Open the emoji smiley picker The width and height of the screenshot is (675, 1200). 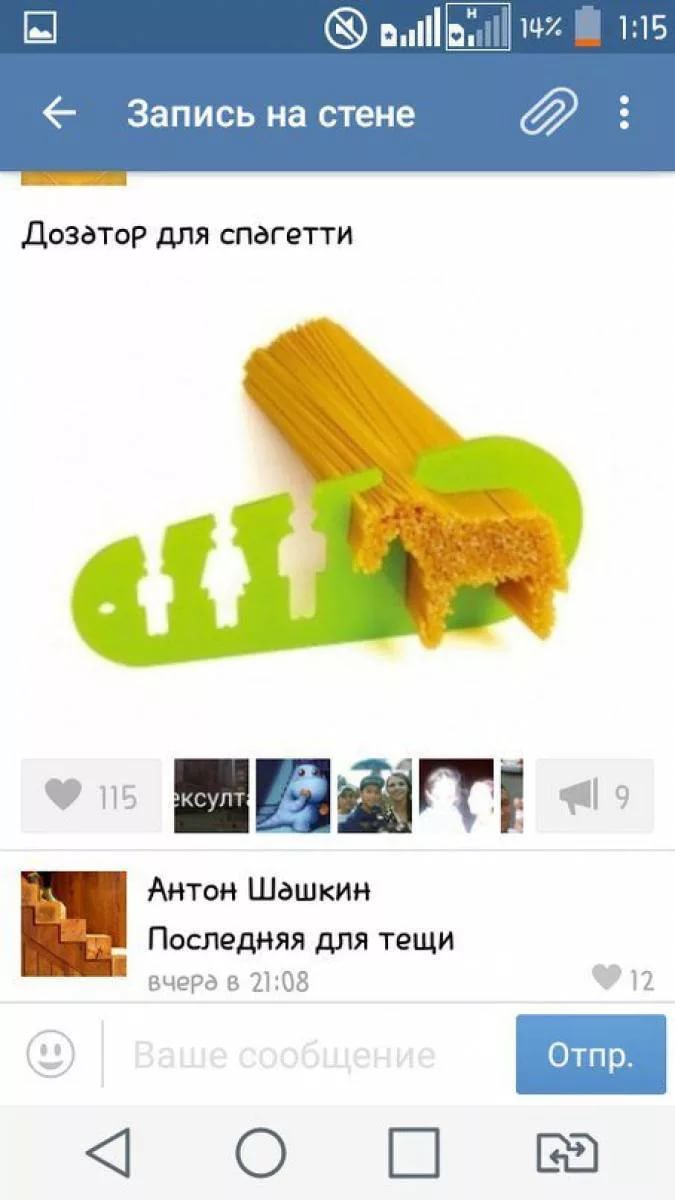(50, 1054)
